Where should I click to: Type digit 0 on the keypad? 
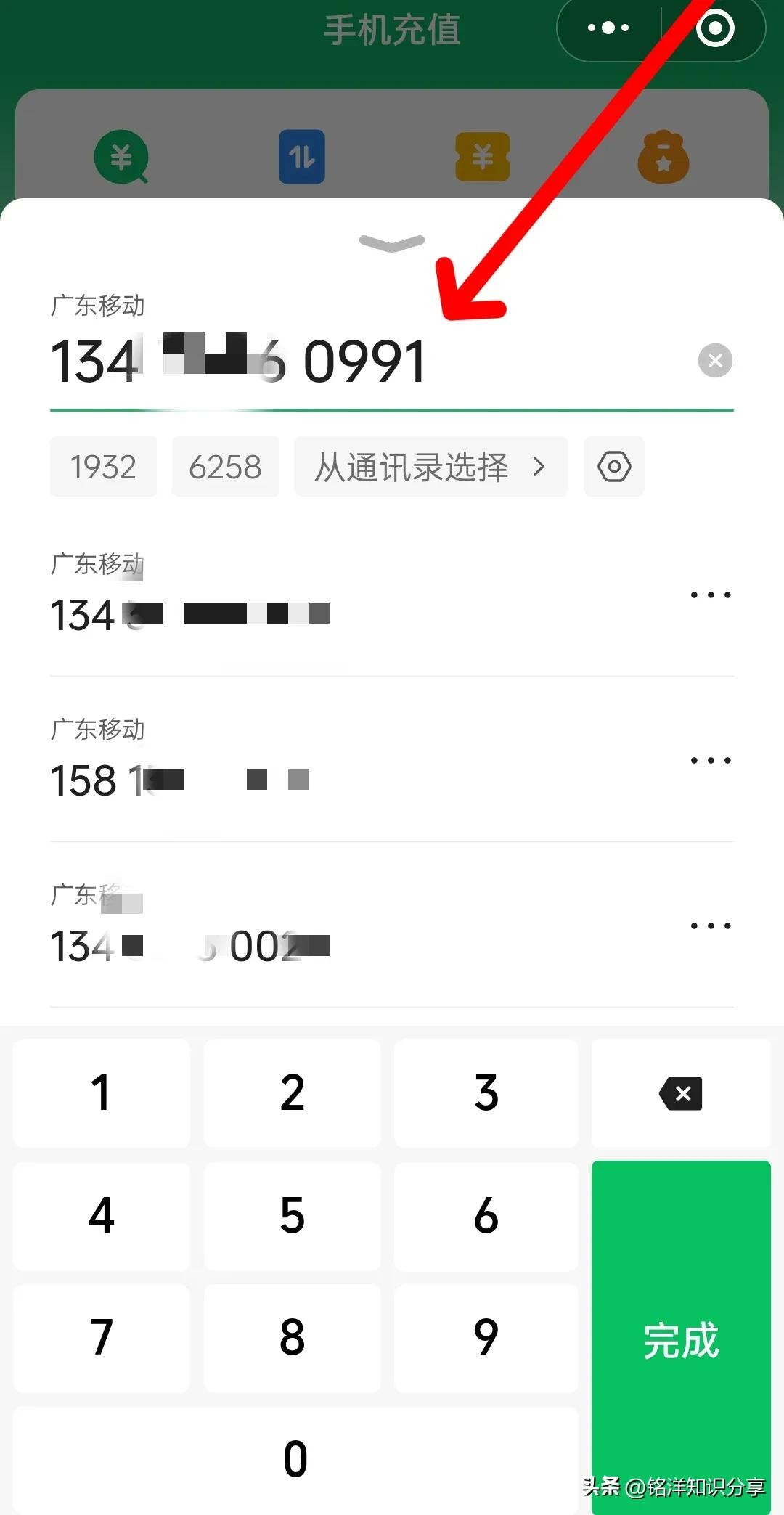[295, 1459]
